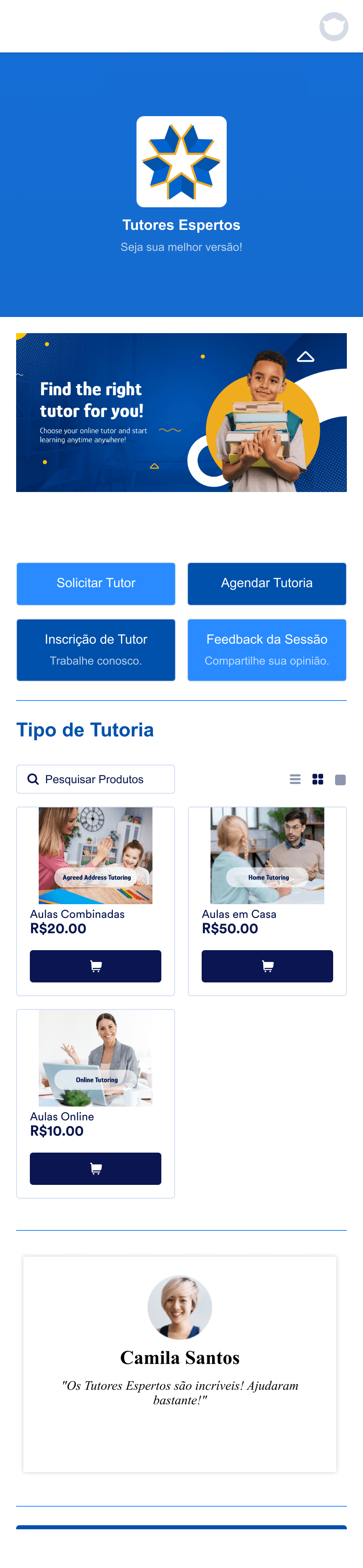Viewport: 363px width, 1568px height.
Task: Add Aulas em Casa to cart
Action: click(x=267, y=966)
